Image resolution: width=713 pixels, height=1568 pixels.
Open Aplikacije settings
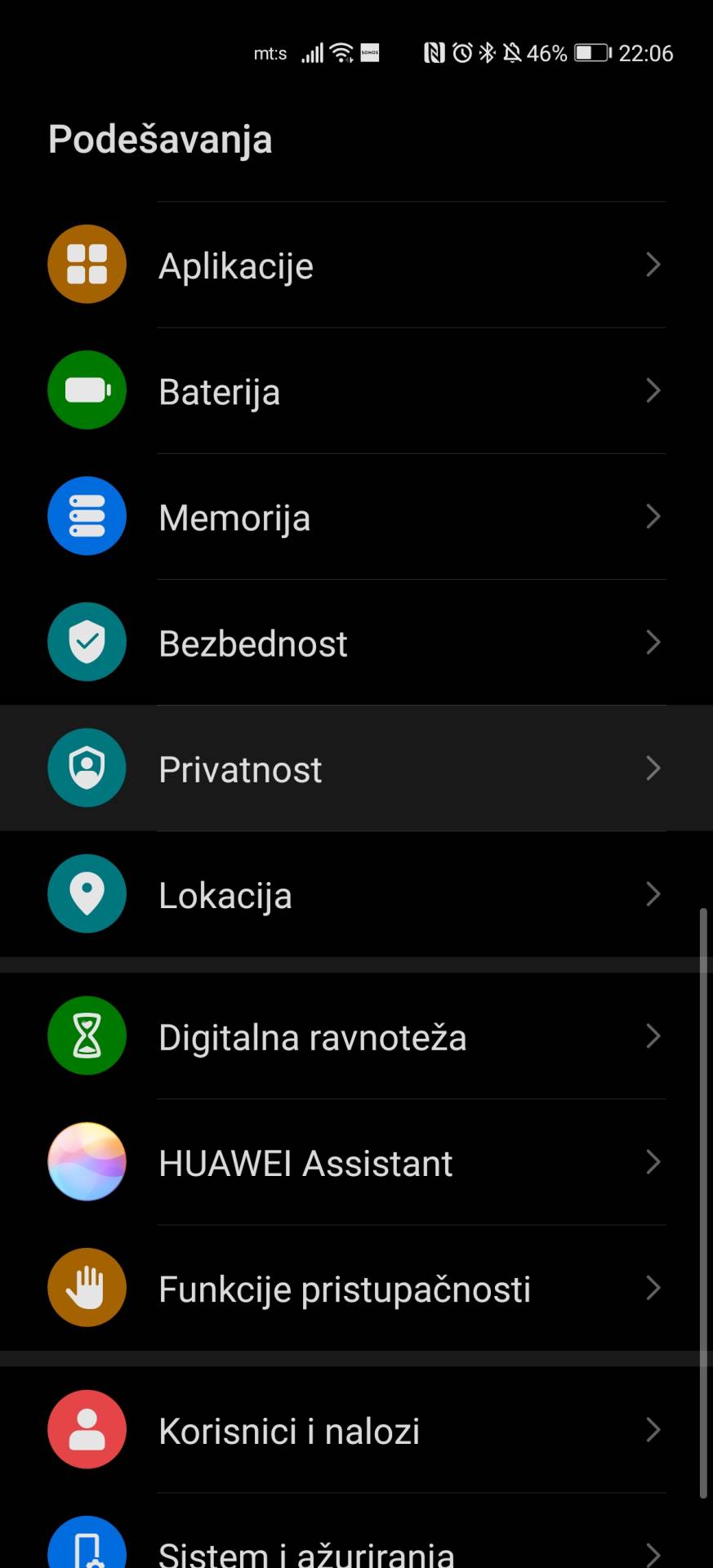tap(356, 265)
